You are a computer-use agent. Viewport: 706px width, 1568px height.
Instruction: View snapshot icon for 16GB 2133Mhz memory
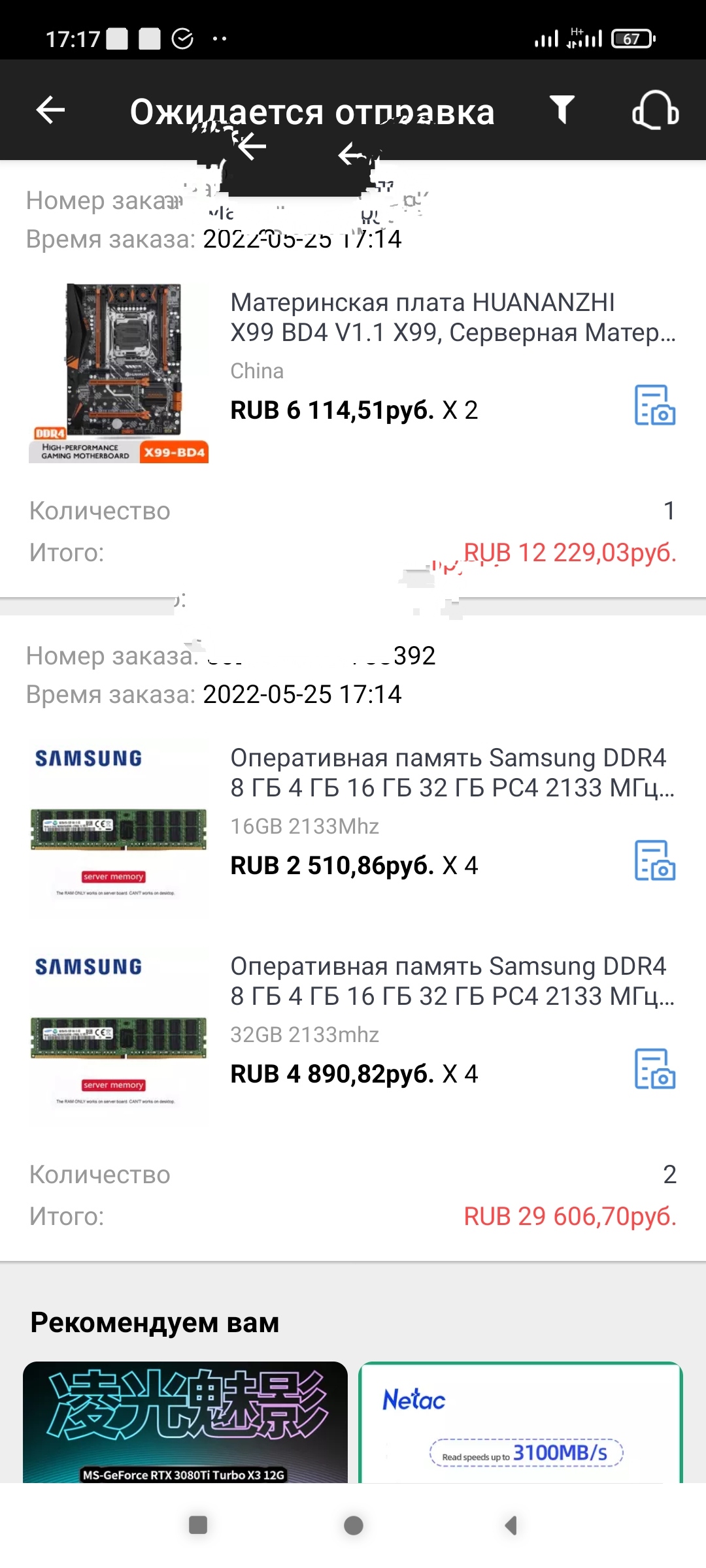(655, 860)
